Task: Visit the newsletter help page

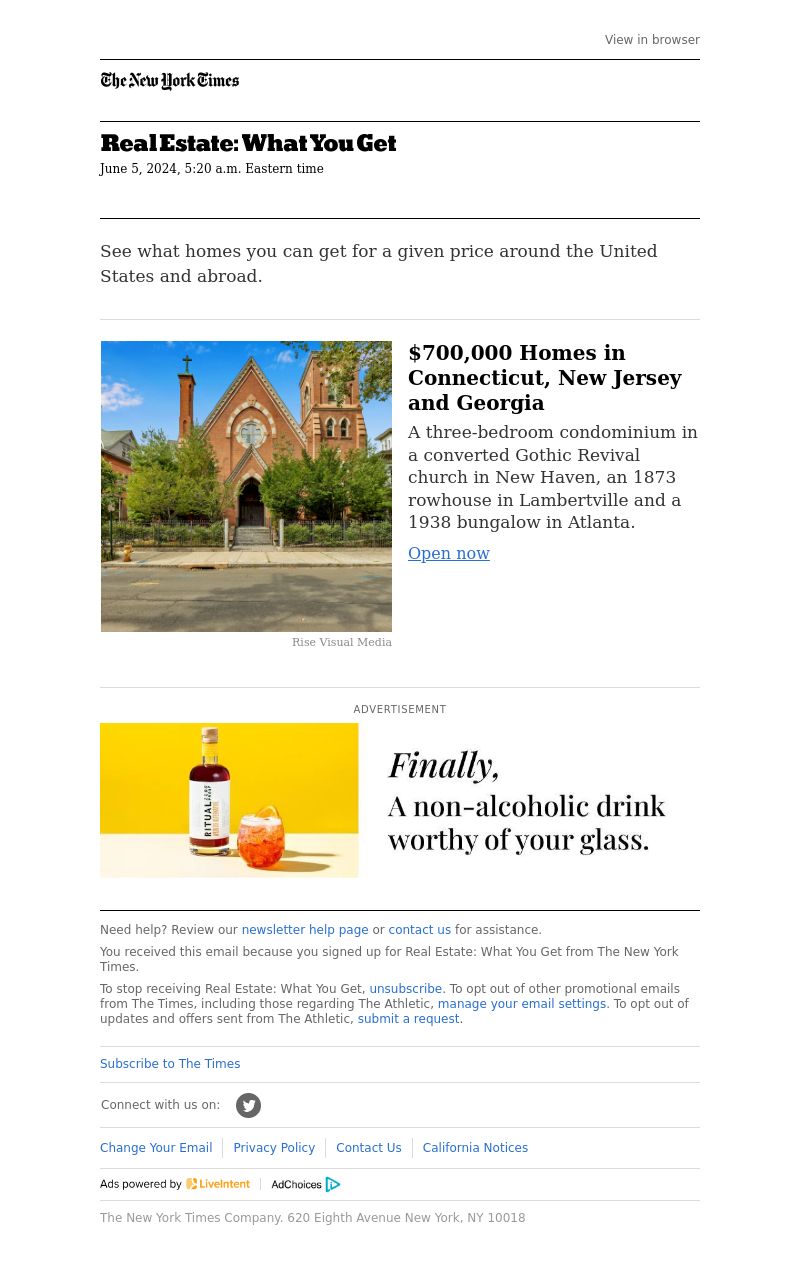Action: [304, 930]
